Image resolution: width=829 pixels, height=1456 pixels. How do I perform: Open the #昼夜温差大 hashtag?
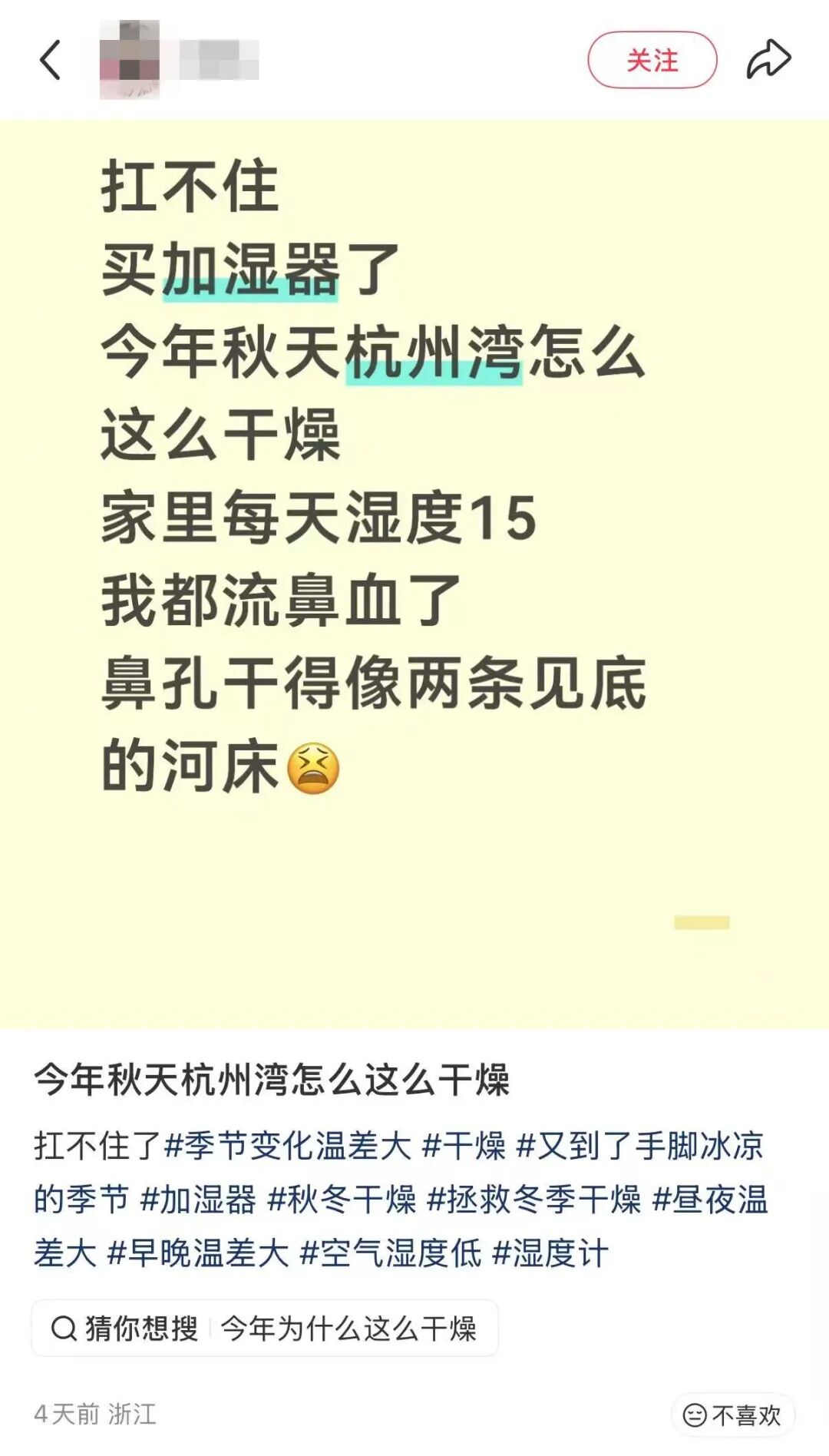(x=709, y=1200)
